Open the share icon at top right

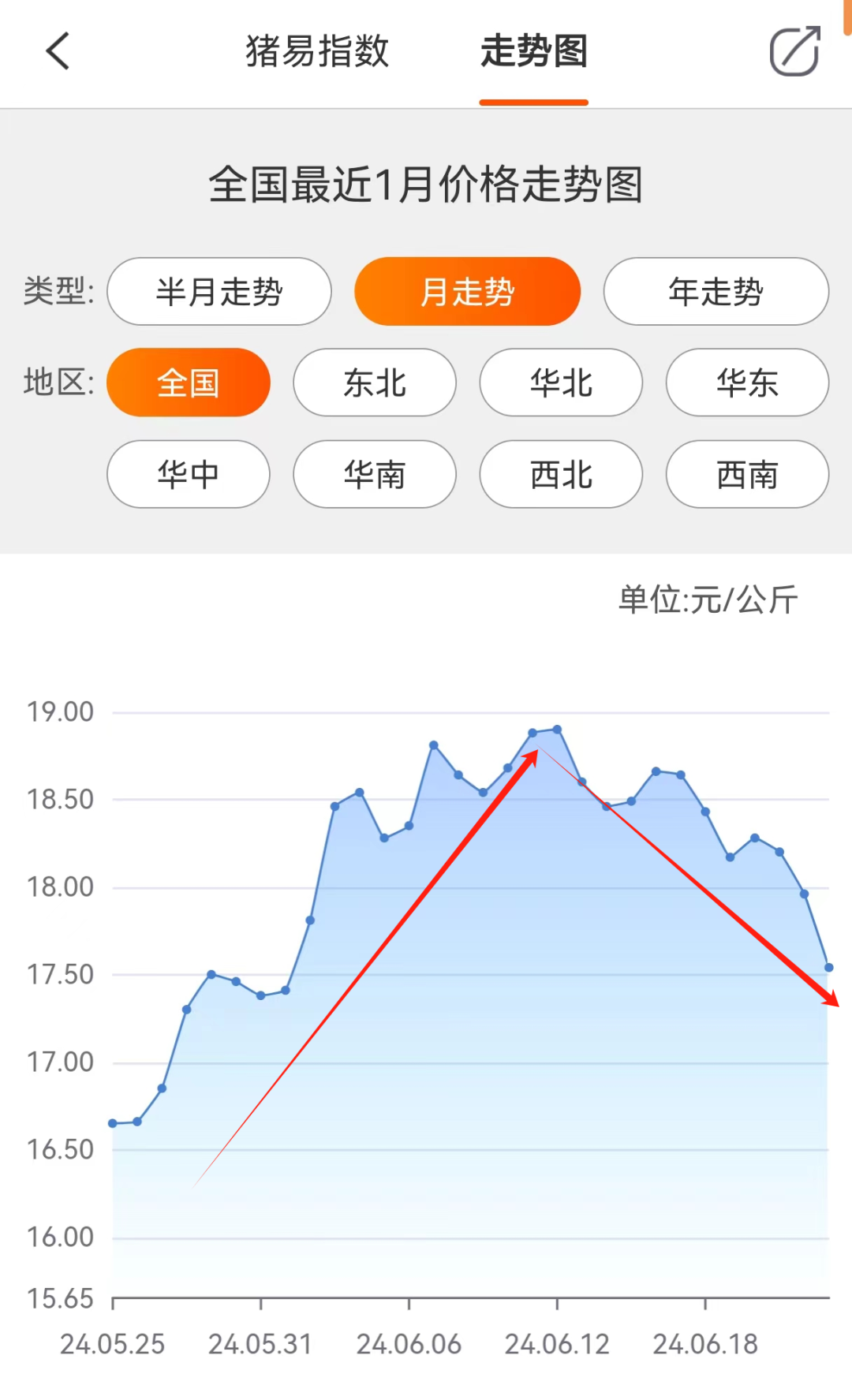click(x=795, y=50)
